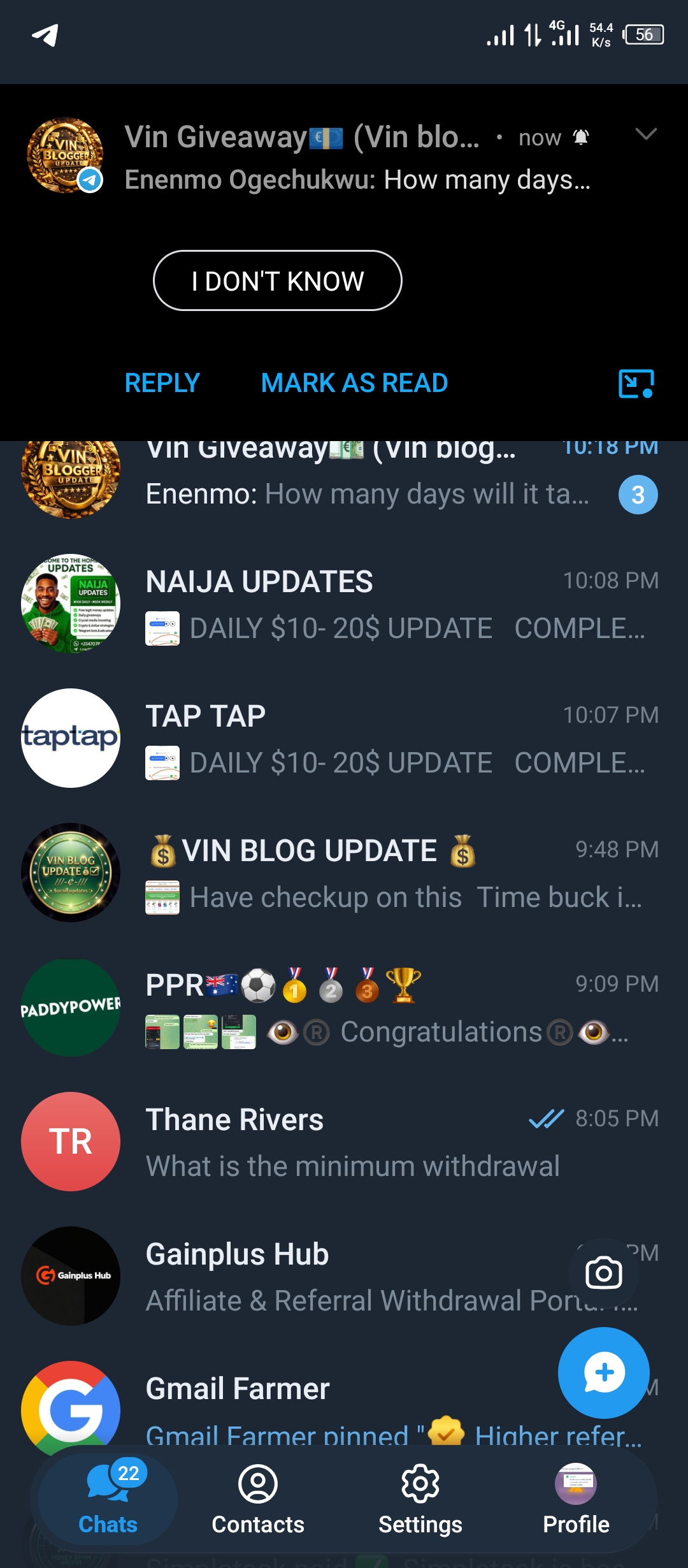Screen dimensions: 688x1568
Task: Select the Chats tab
Action: tap(108, 1498)
